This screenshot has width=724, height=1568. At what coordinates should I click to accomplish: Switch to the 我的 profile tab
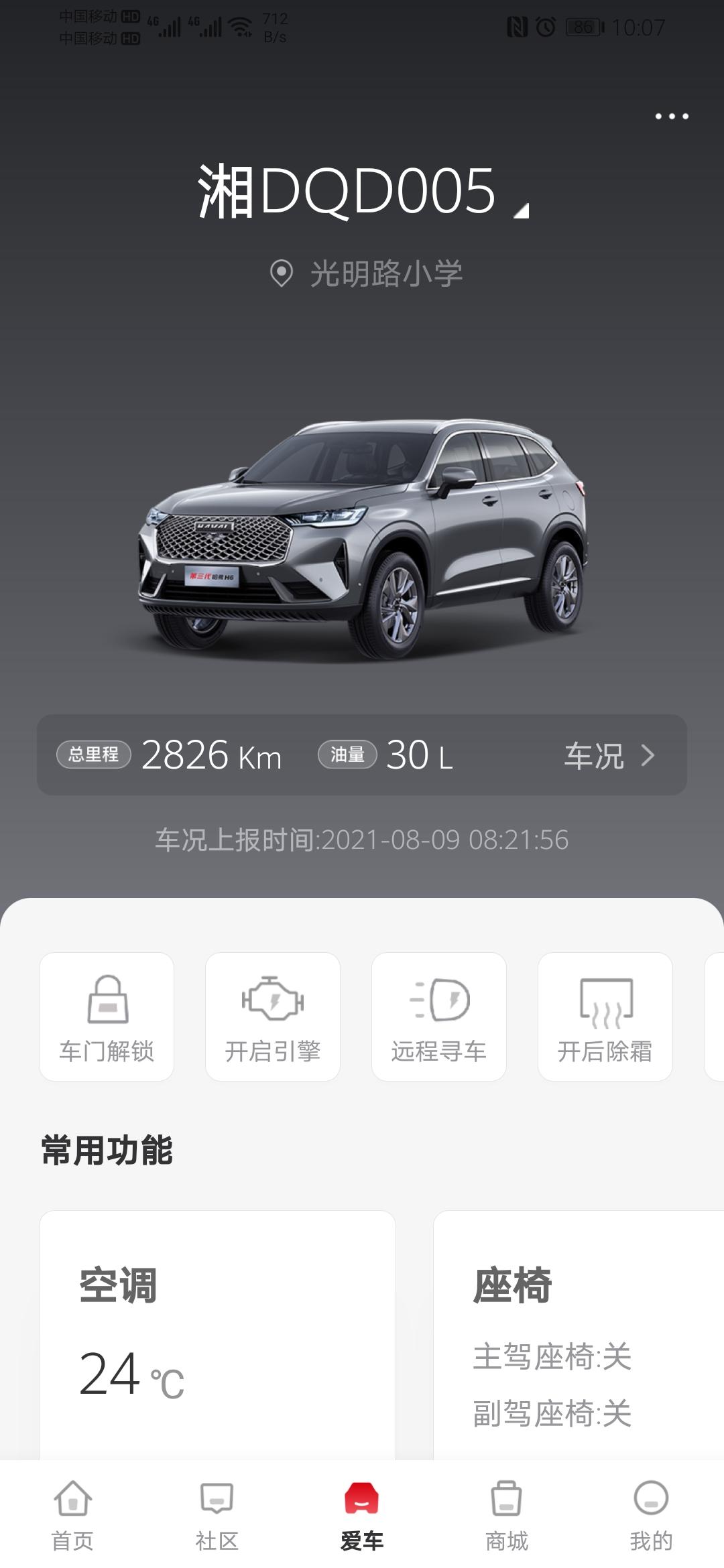point(651,1516)
